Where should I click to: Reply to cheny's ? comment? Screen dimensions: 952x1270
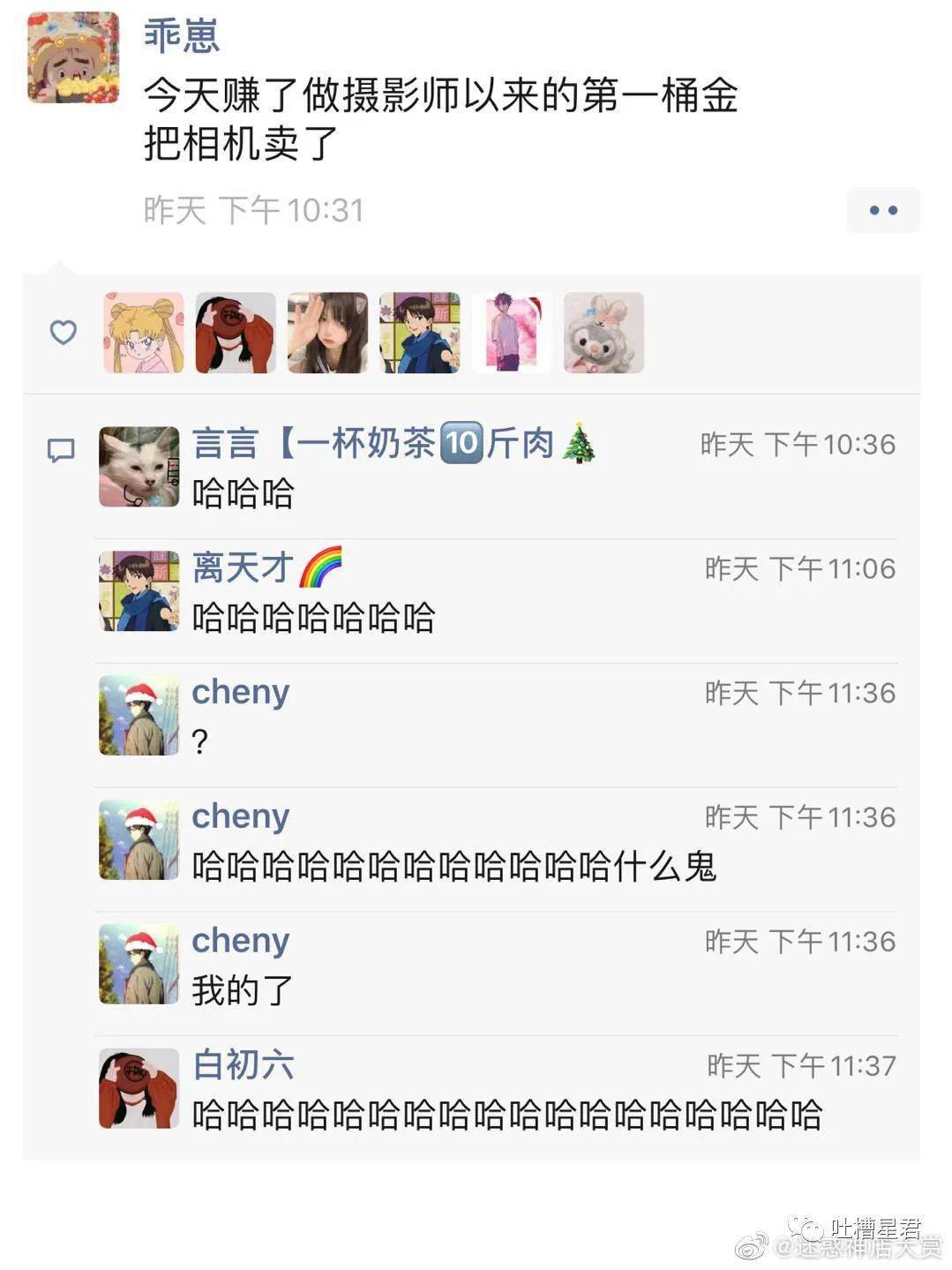point(201,741)
